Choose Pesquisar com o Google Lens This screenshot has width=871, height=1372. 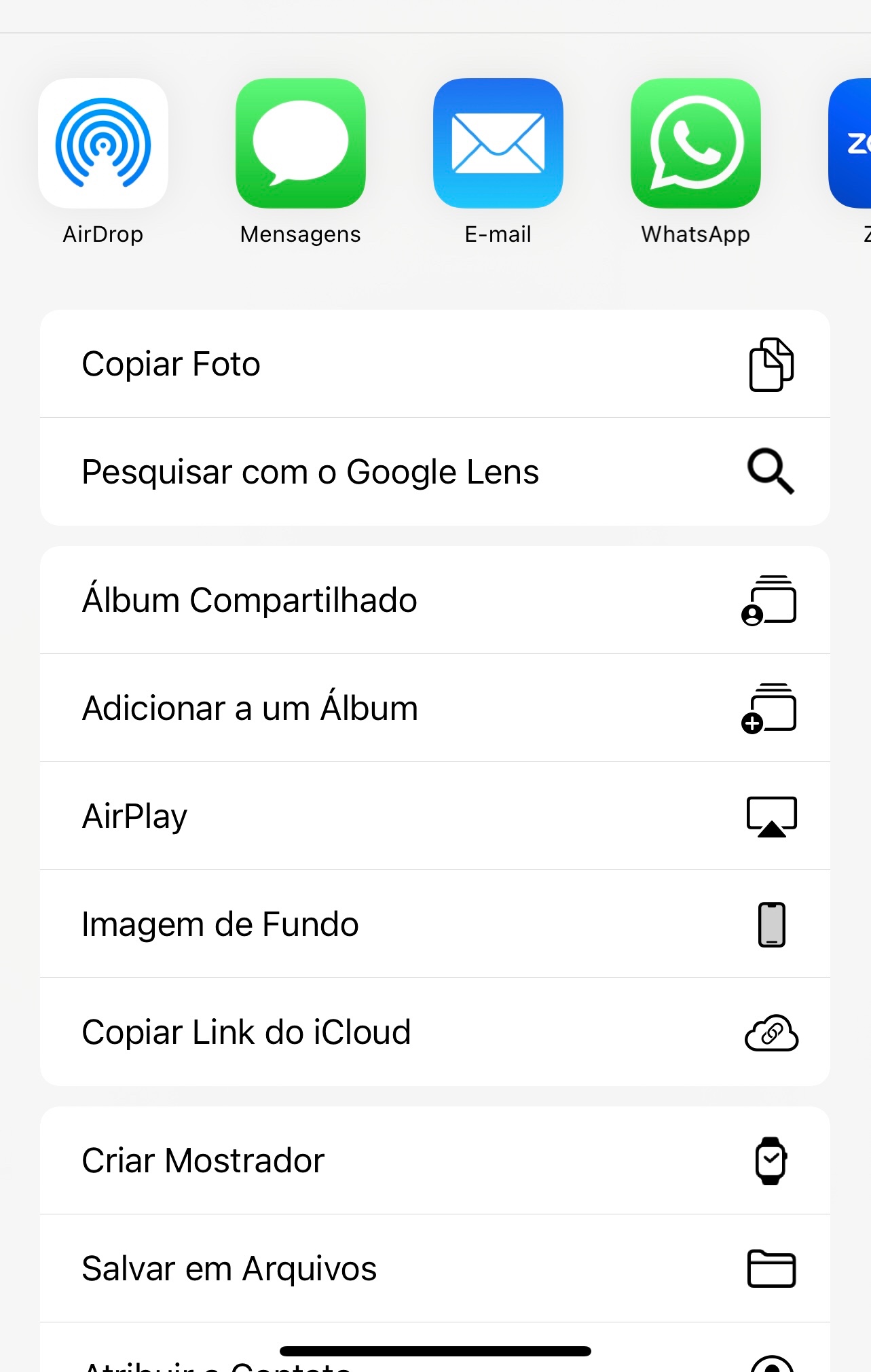click(434, 472)
